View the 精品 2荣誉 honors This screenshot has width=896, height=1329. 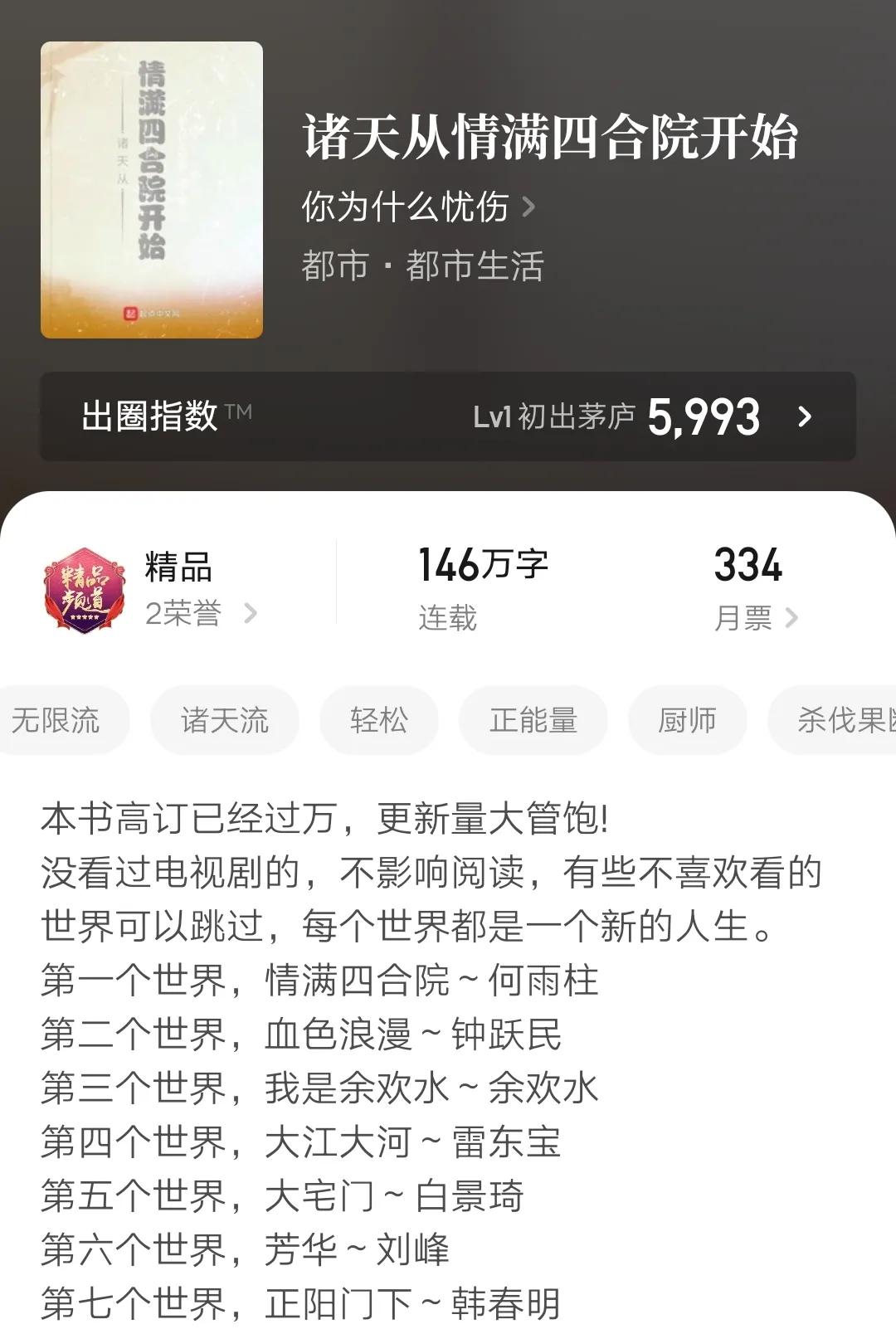183,591
